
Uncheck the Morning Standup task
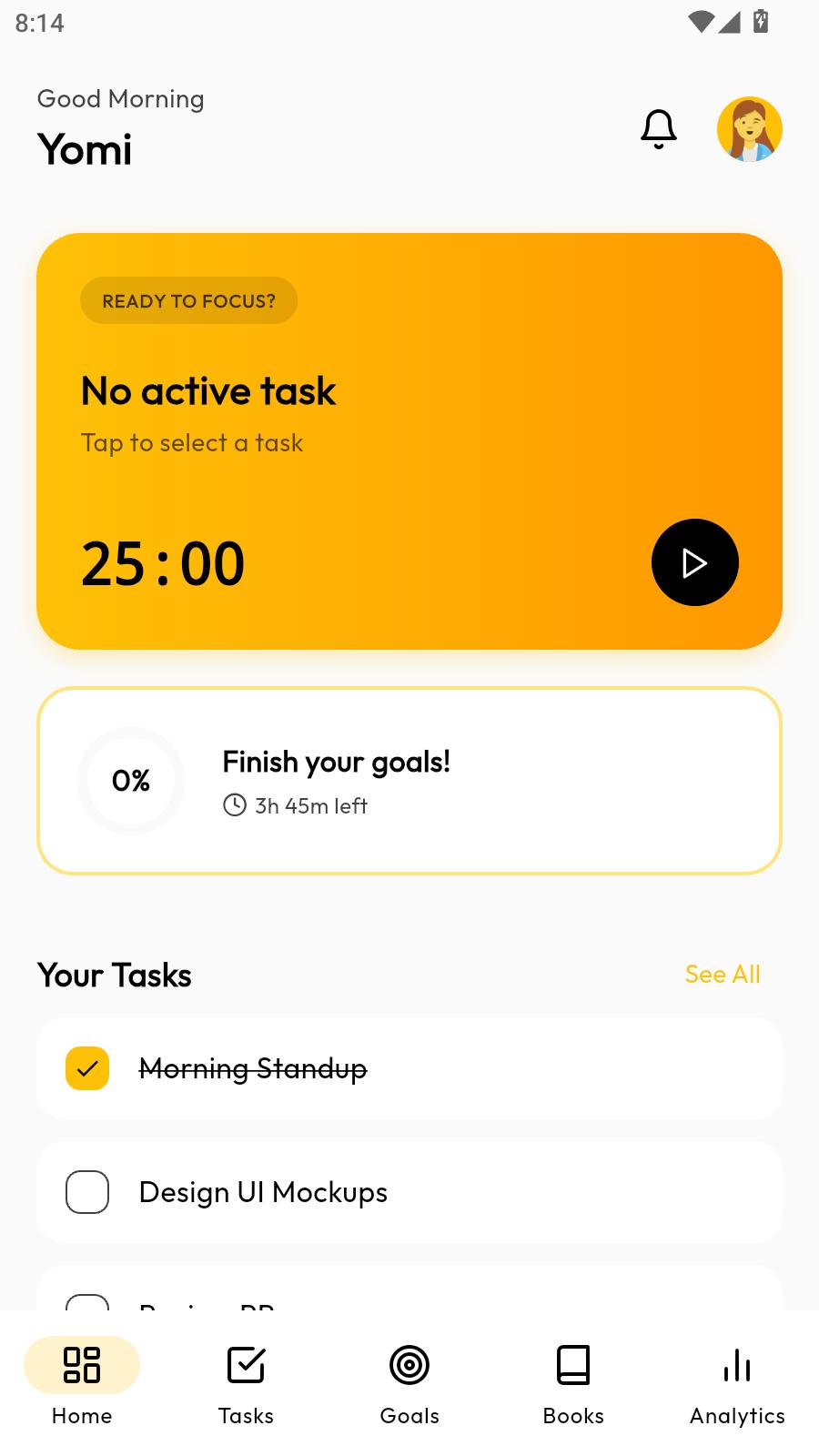pos(87,1068)
